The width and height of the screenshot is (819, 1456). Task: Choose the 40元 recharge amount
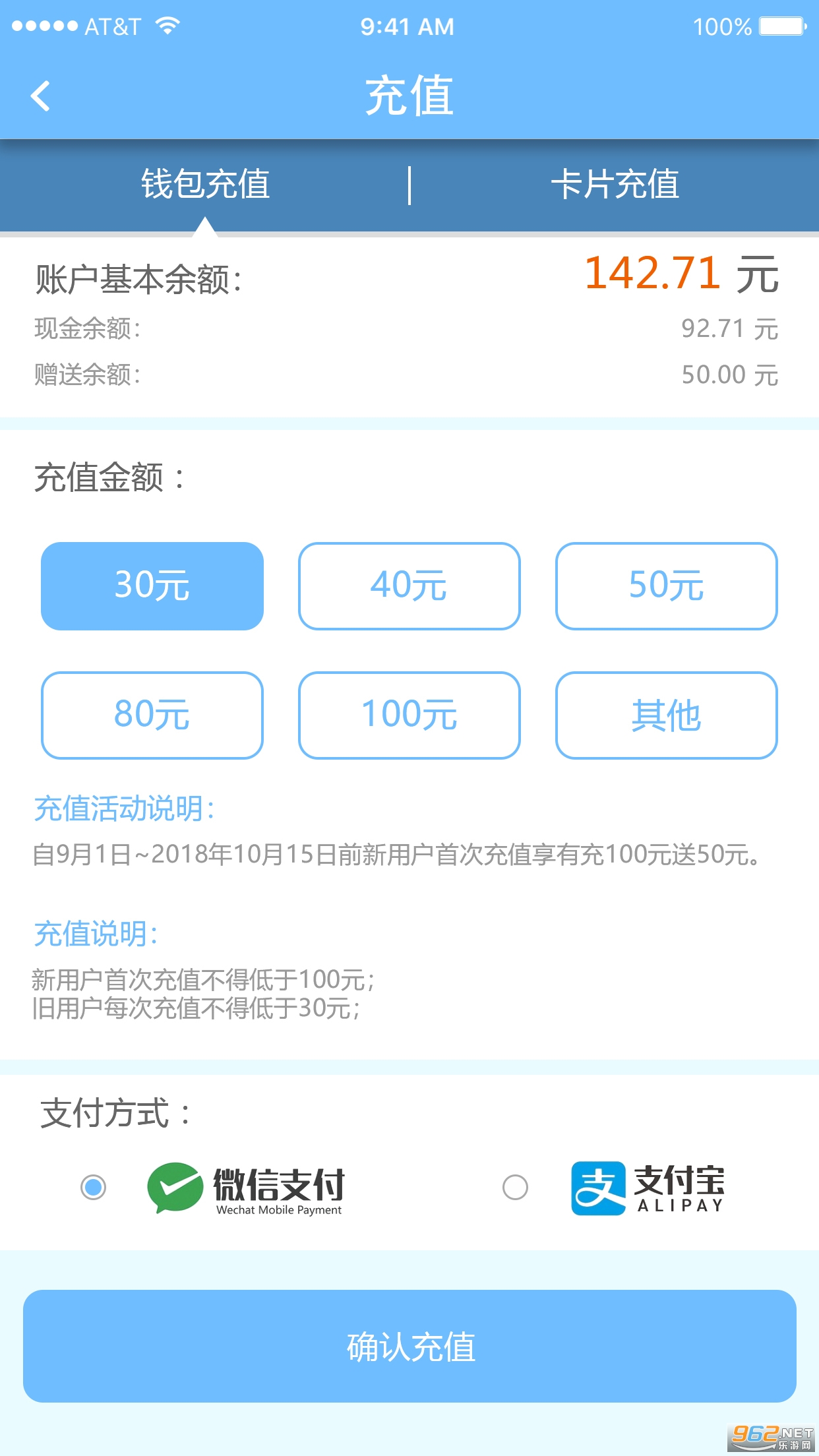point(409,586)
